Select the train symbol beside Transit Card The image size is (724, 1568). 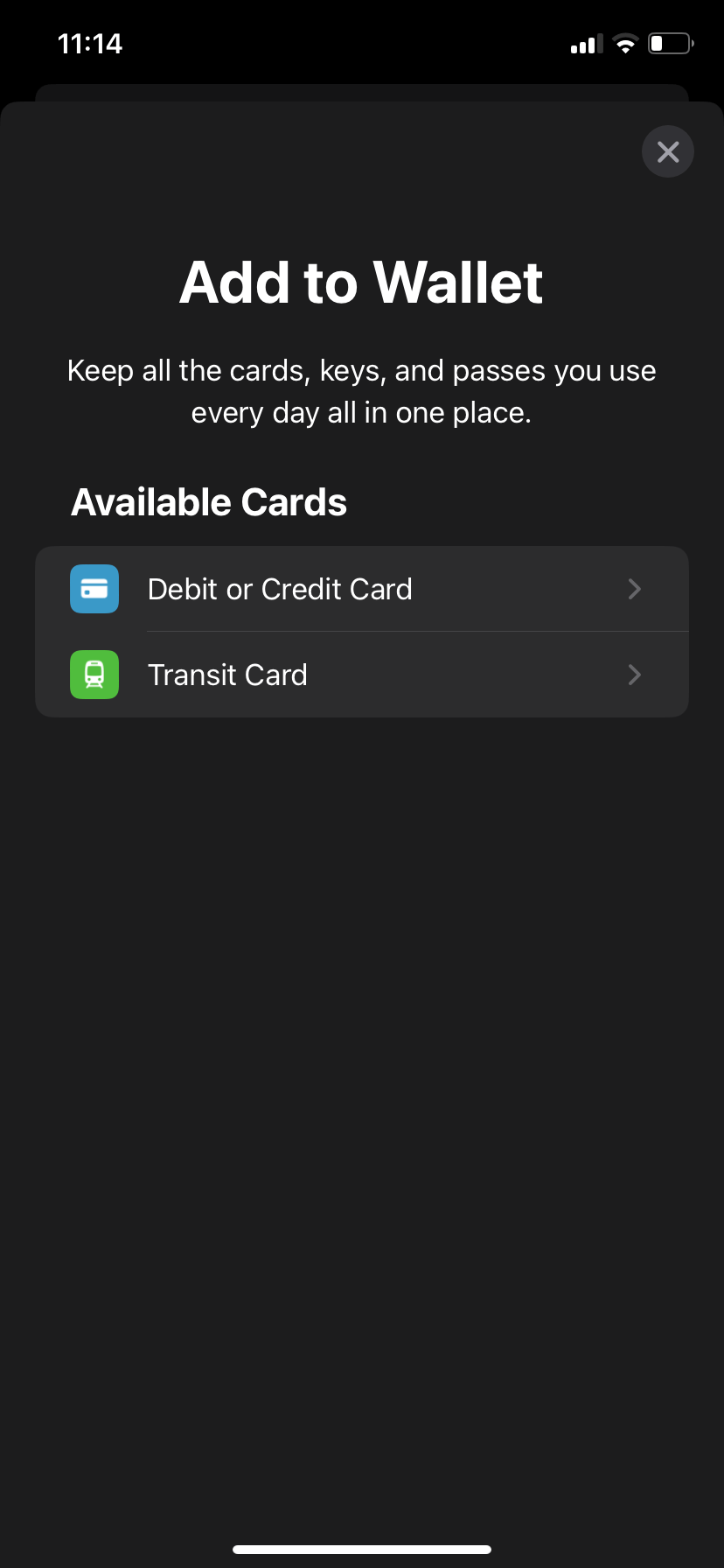[x=94, y=675]
